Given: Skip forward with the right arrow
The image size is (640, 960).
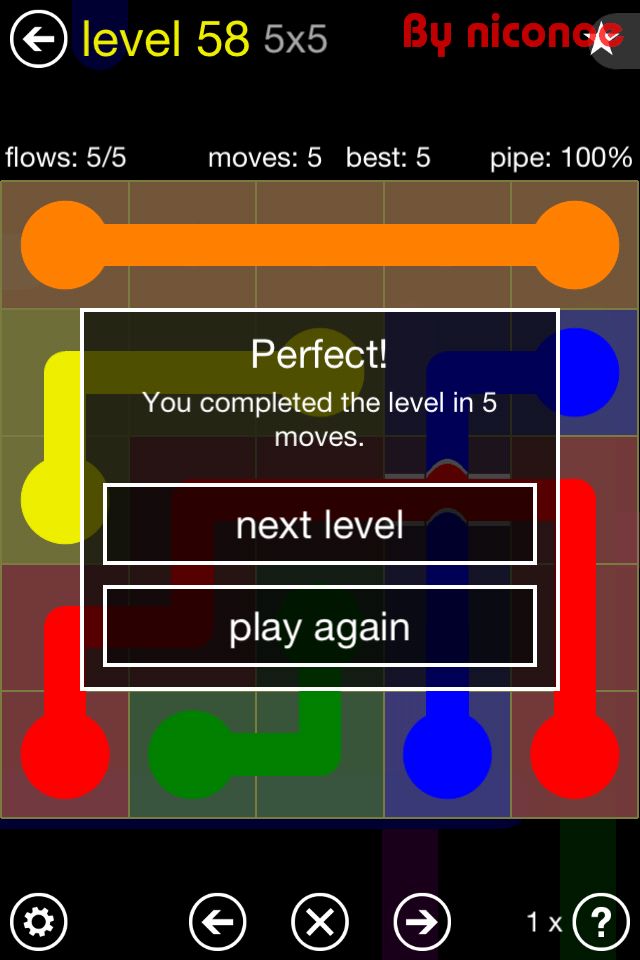Looking at the screenshot, I should pos(422,922).
